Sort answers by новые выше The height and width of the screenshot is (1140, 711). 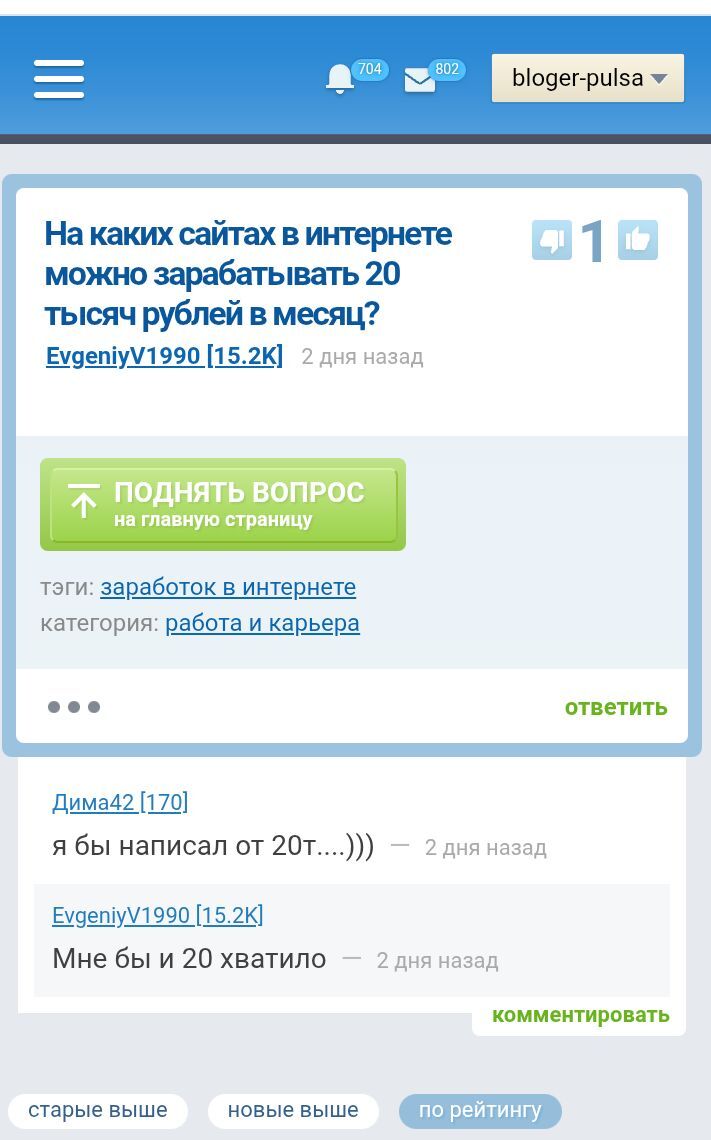(293, 1110)
